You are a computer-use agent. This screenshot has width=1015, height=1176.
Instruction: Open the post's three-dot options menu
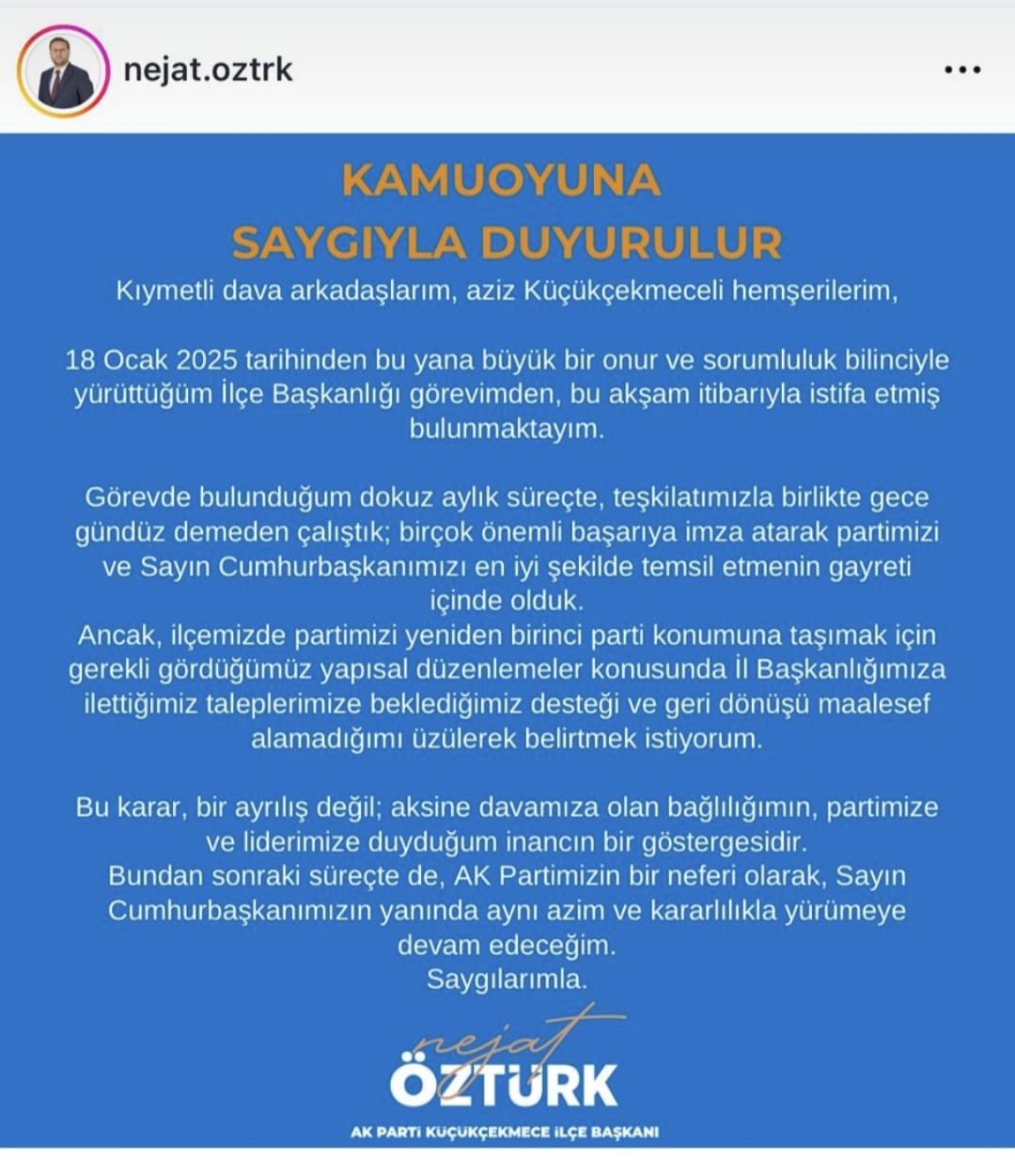coord(962,70)
